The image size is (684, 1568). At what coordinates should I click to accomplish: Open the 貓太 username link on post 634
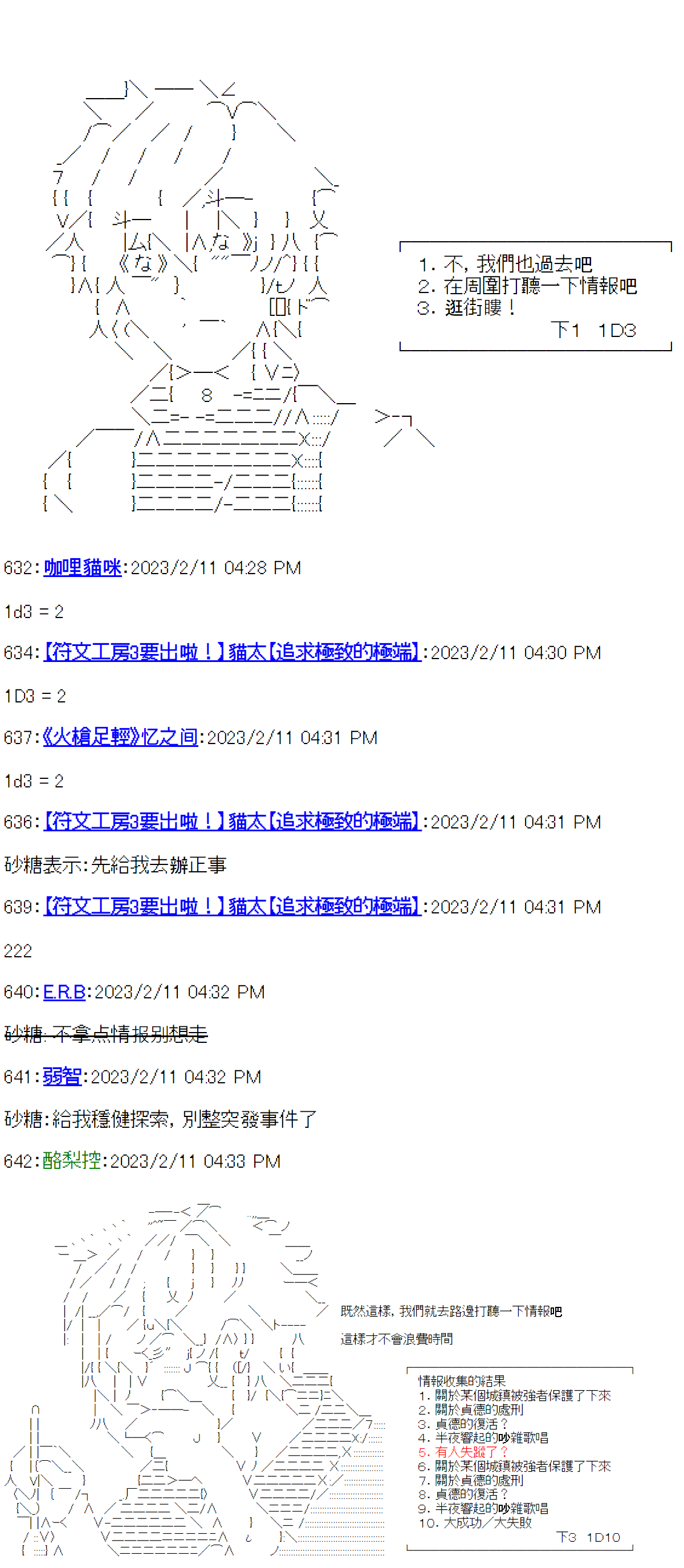click(232, 652)
